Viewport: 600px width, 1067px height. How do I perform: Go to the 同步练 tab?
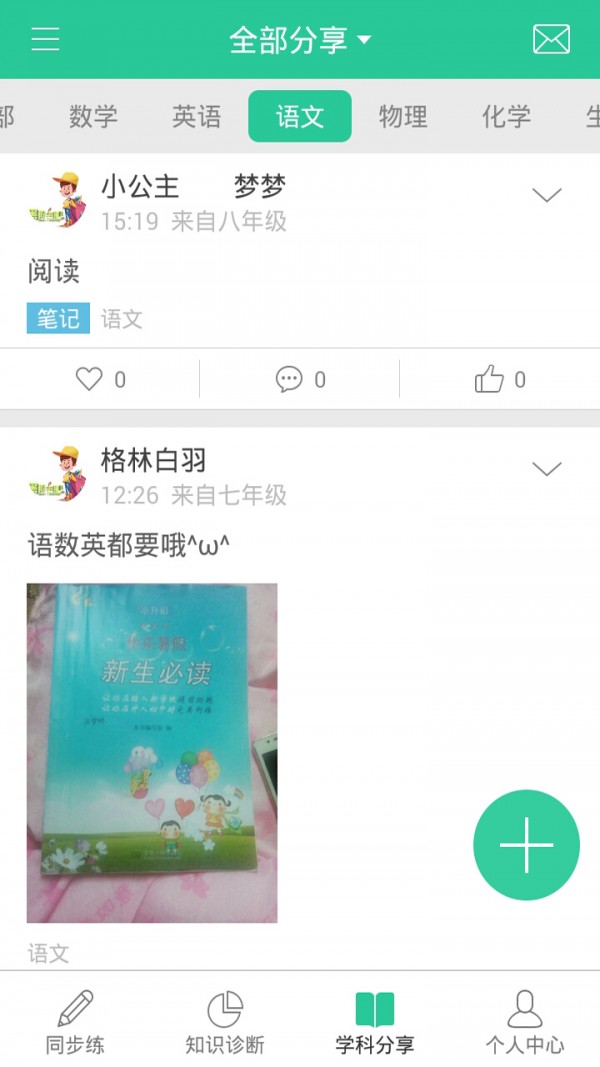pyautogui.click(x=75, y=1022)
